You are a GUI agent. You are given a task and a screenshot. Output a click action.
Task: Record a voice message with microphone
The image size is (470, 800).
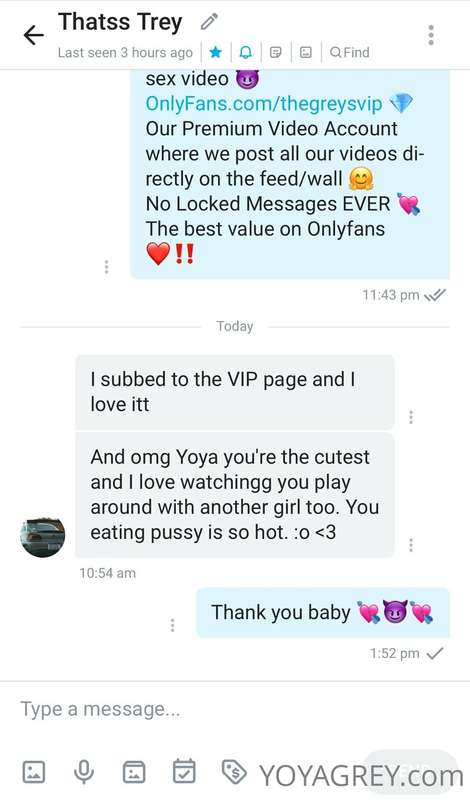click(x=84, y=771)
